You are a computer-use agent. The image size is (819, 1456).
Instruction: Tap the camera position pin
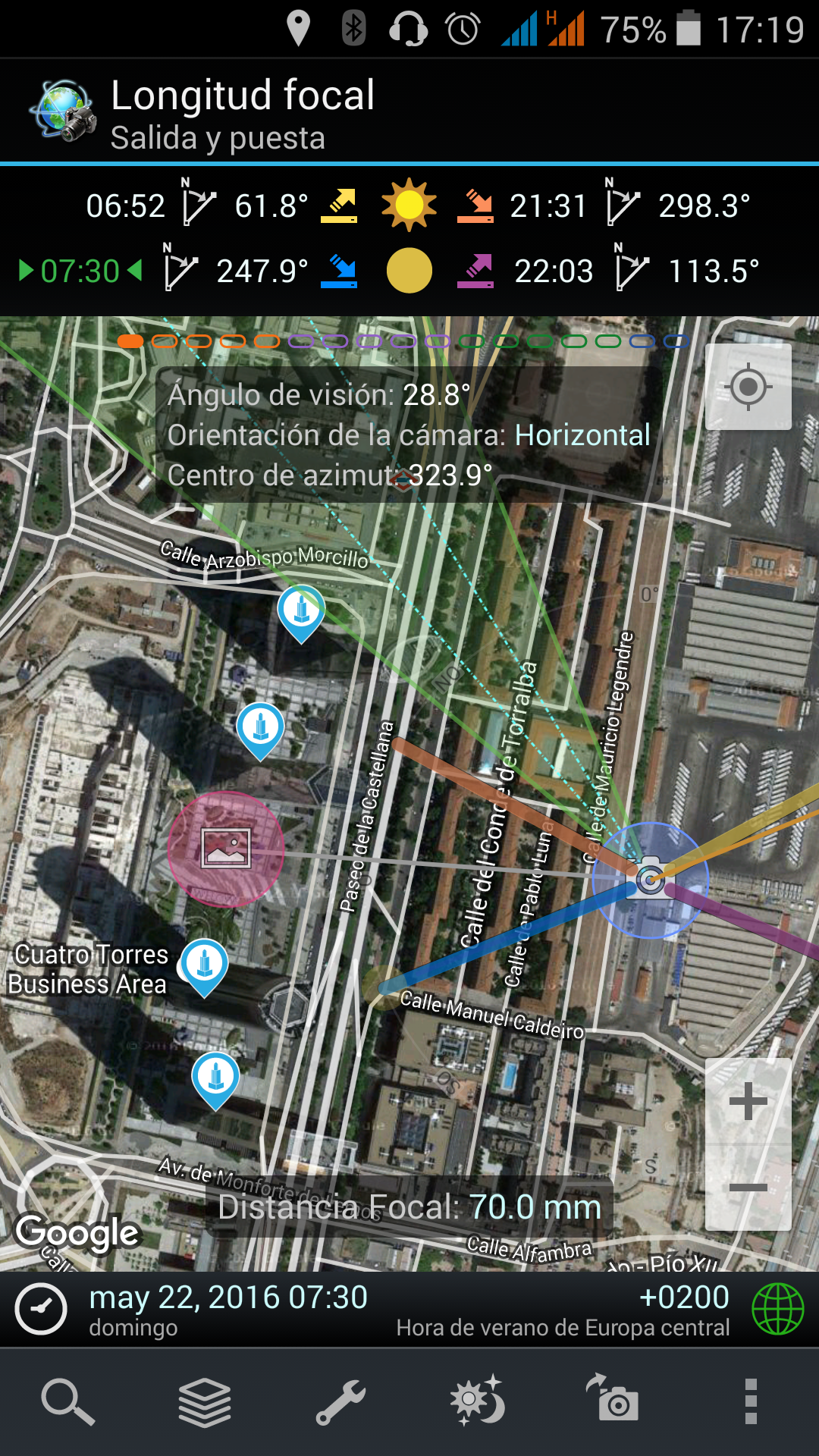[651, 878]
